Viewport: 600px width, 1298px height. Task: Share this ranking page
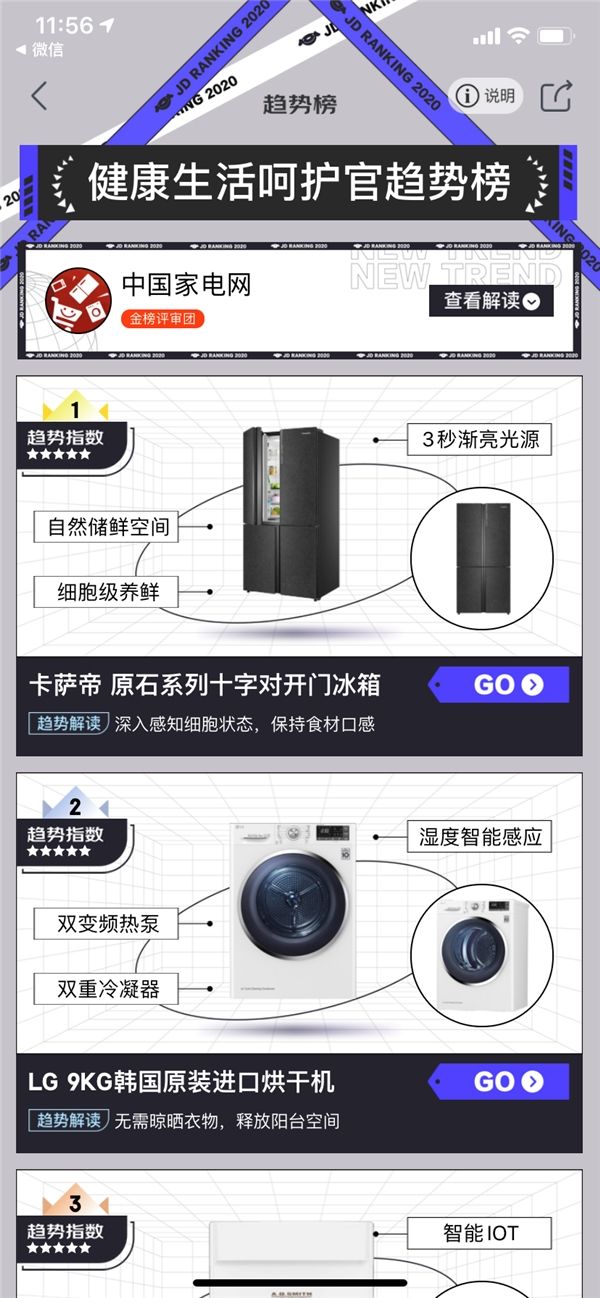(x=556, y=96)
